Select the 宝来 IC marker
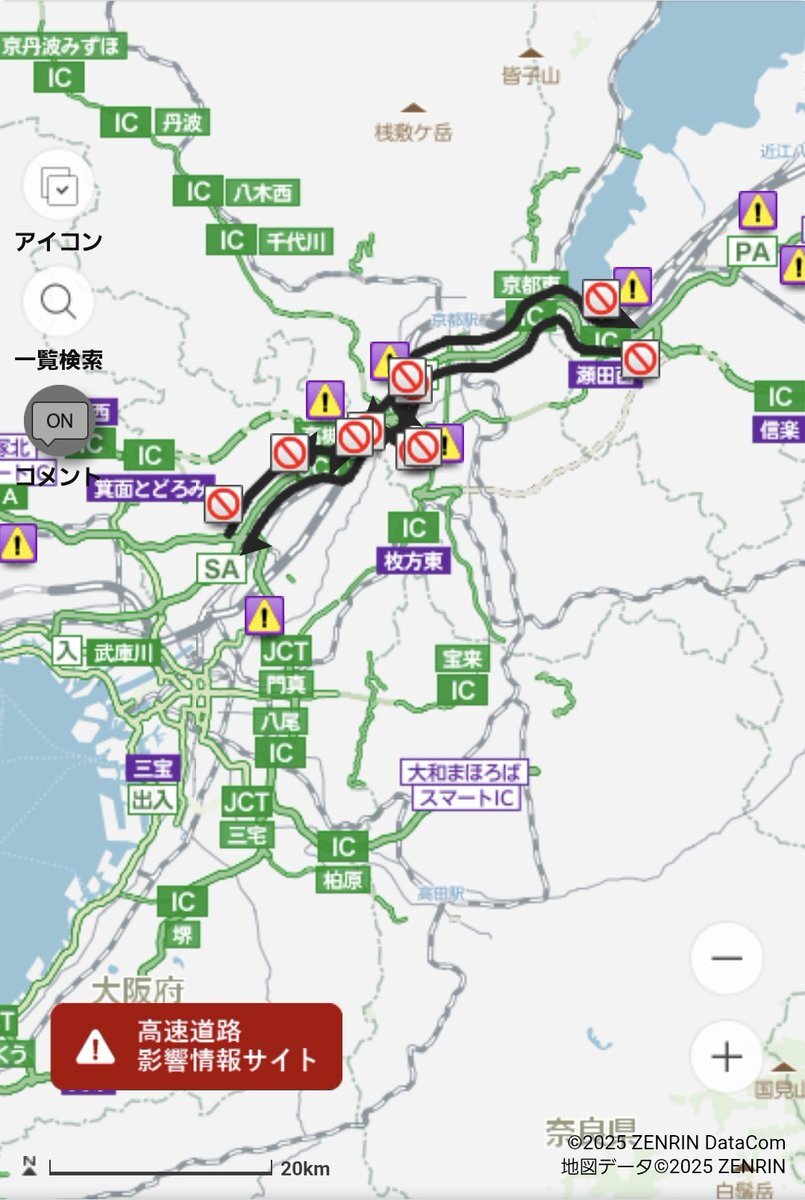The width and height of the screenshot is (805, 1200). [x=462, y=689]
